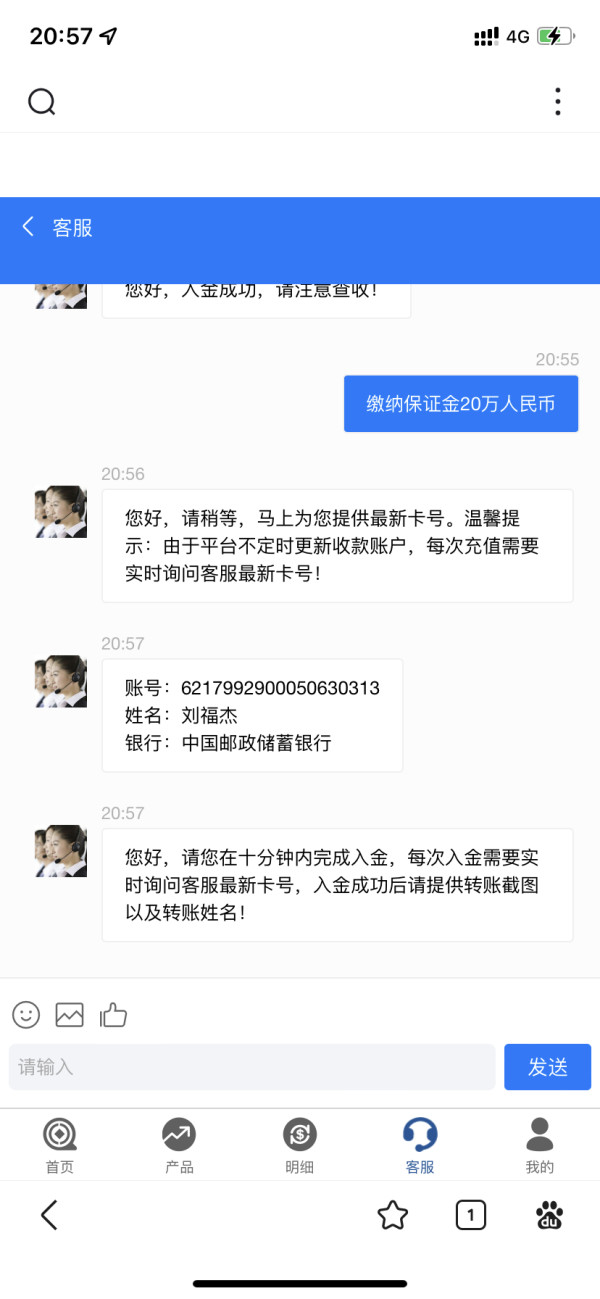The width and height of the screenshot is (600, 1299).
Task: Open the emoji picker
Action: click(x=26, y=1015)
